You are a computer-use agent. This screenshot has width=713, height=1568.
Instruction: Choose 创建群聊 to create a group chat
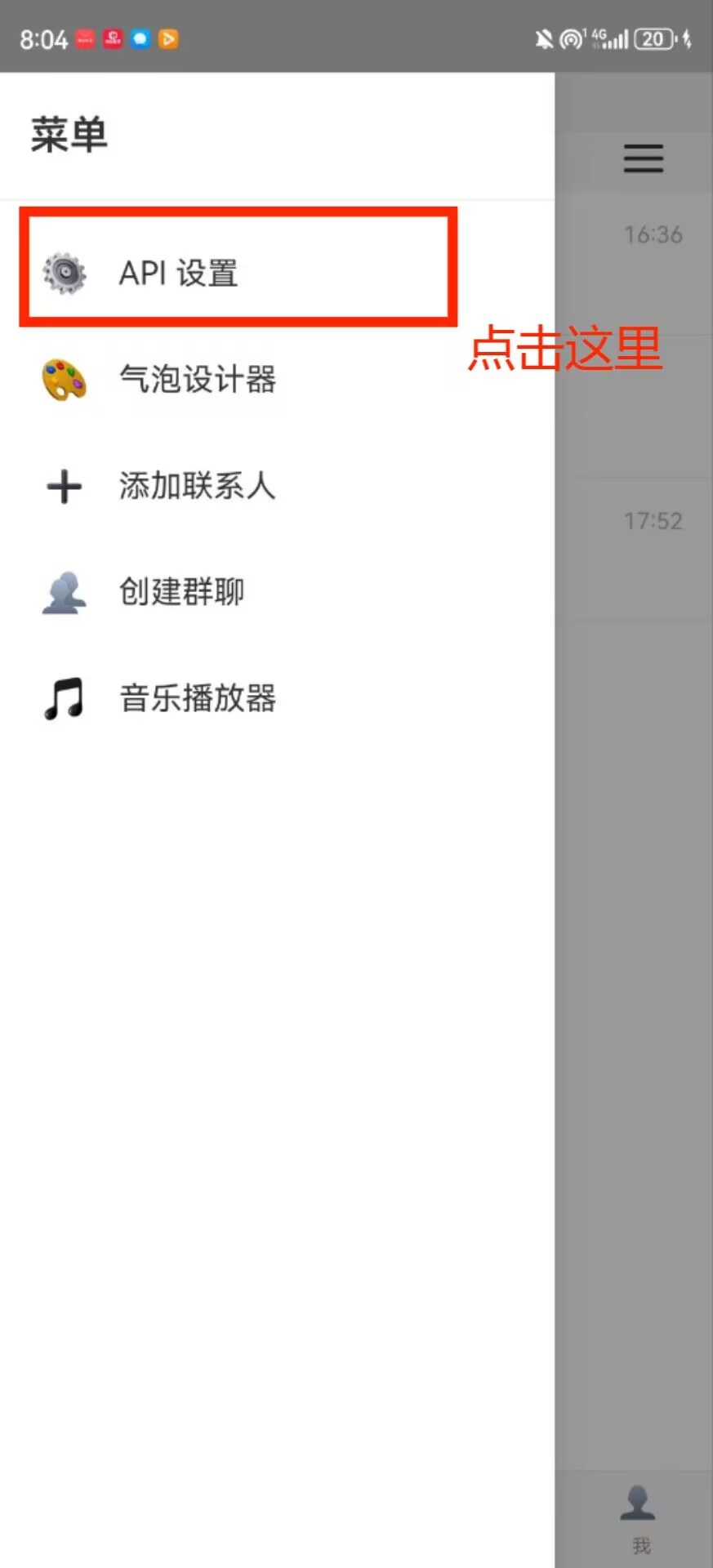181,592
